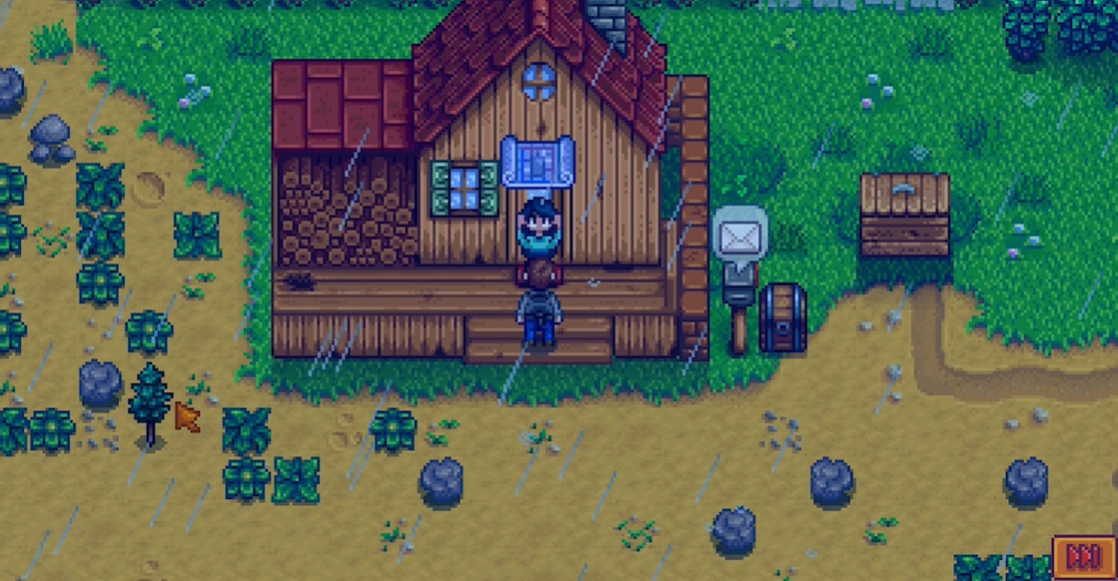Viewport: 1118px width, 581px height.
Task: Skip the cutscene with the fast-forward button
Action: pyautogui.click(x=1084, y=557)
